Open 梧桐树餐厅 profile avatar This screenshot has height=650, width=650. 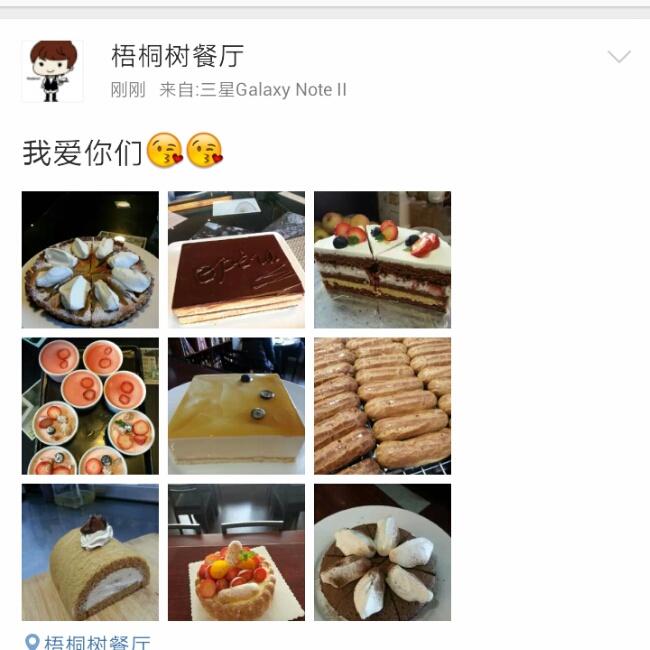(x=52, y=72)
